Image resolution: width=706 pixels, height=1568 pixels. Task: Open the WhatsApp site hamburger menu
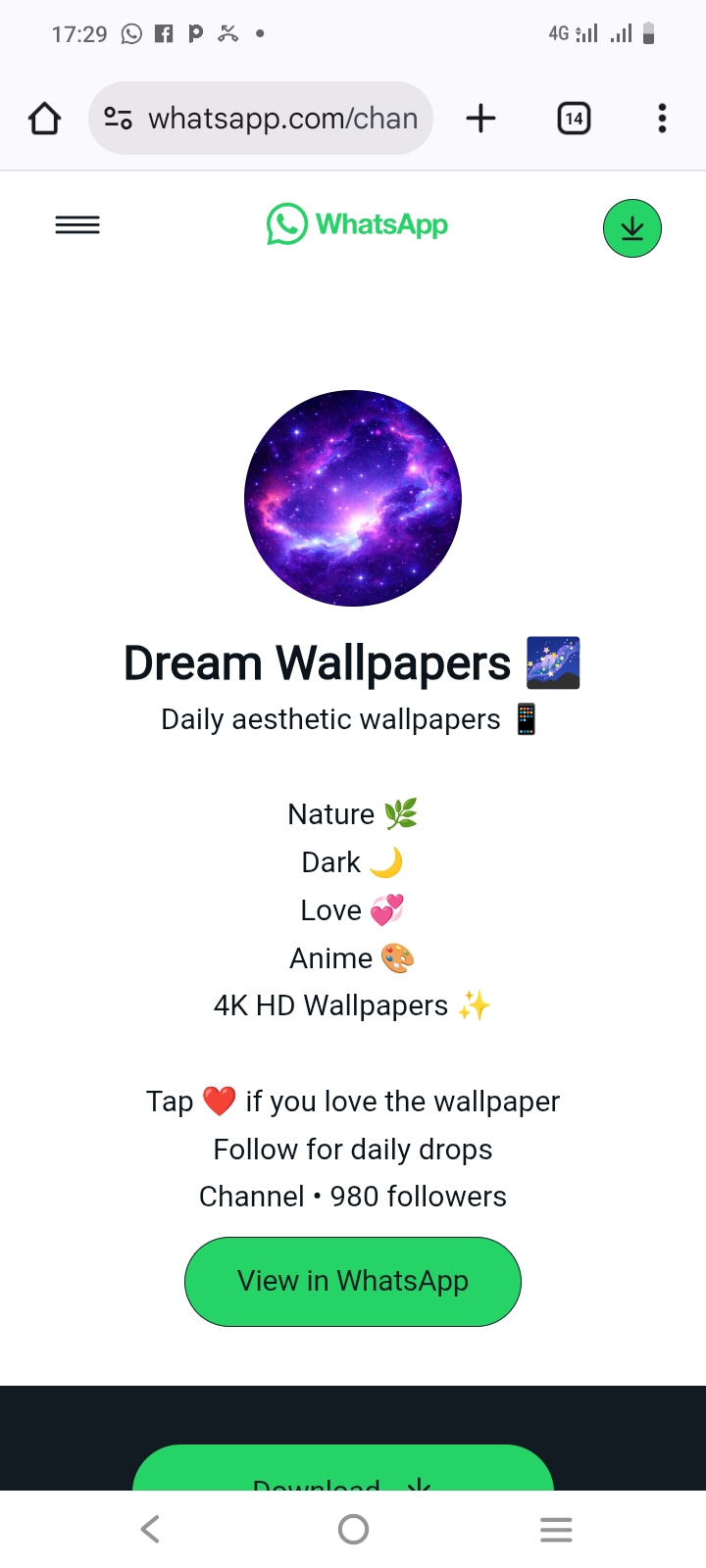77,225
